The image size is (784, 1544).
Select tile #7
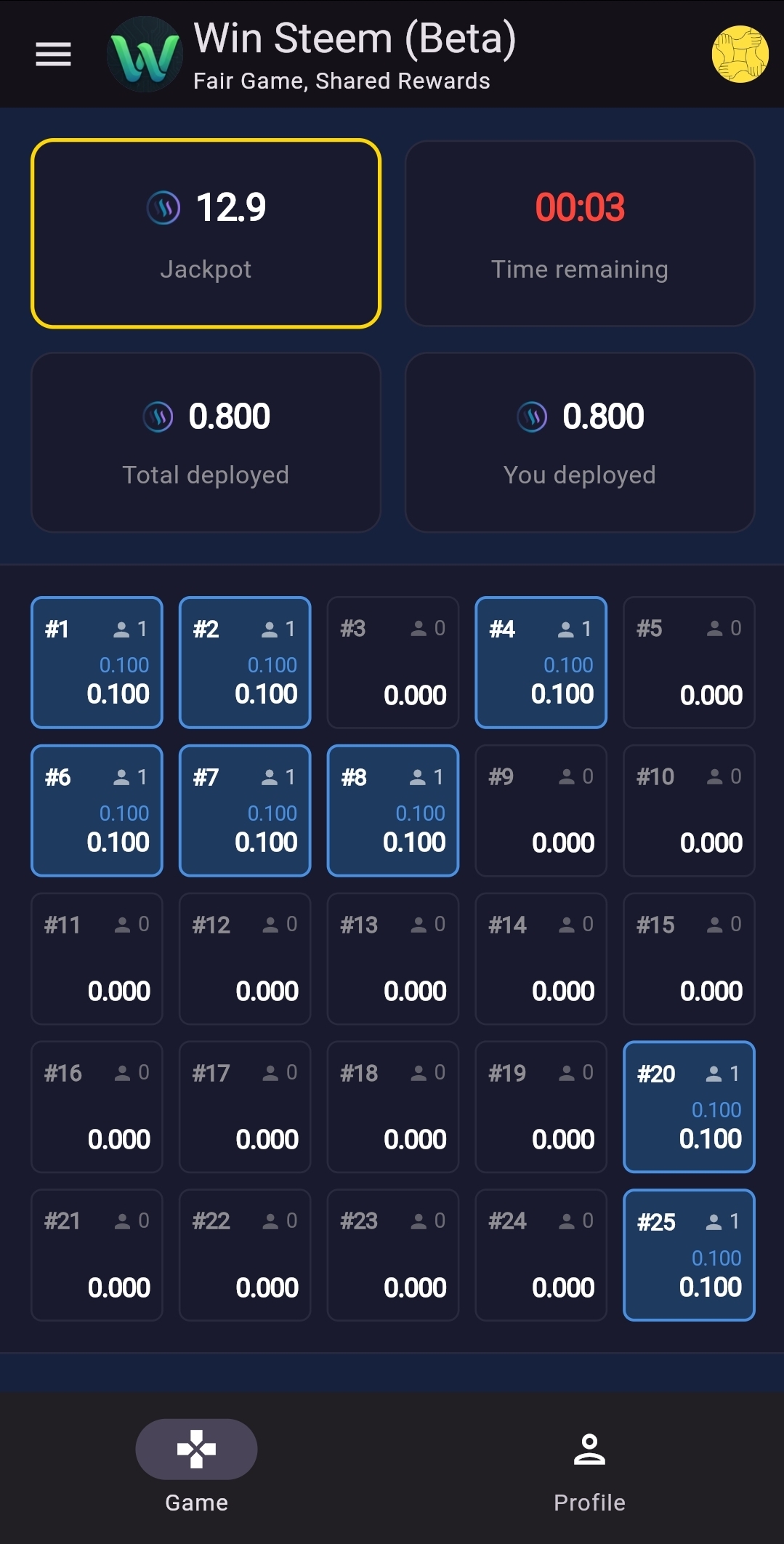coord(245,811)
